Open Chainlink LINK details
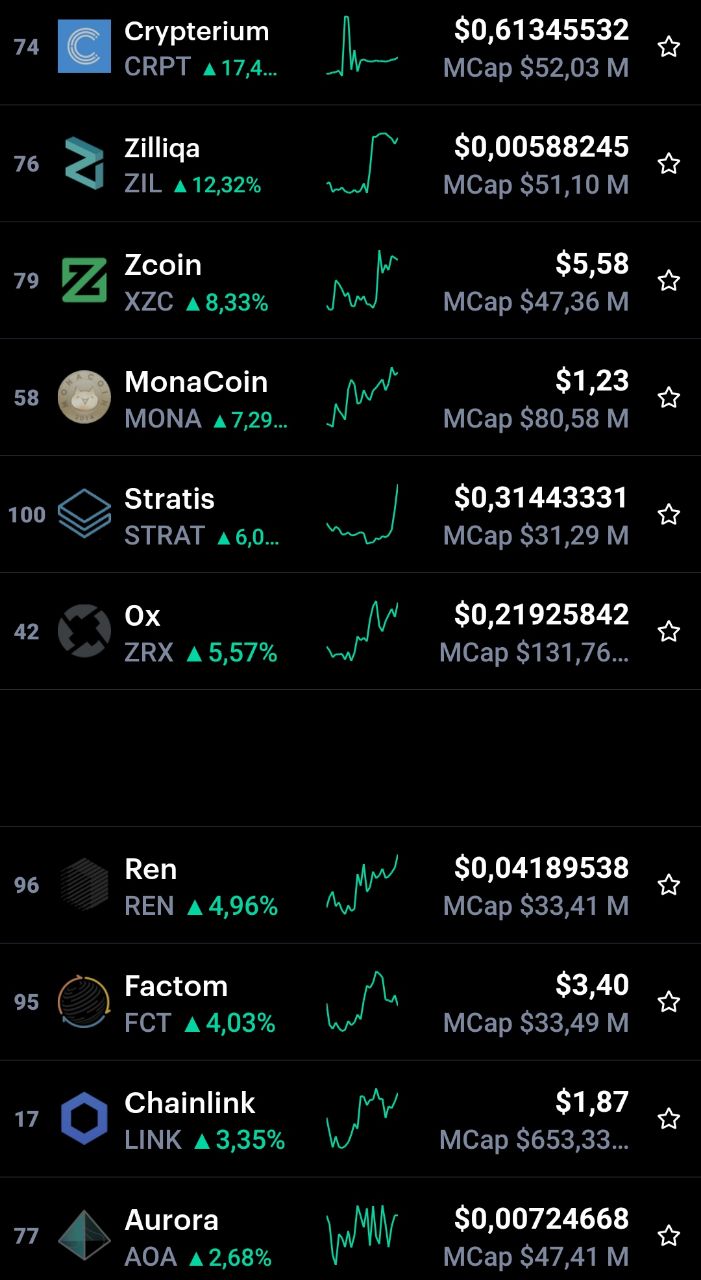The image size is (701, 1280). coord(350,1119)
